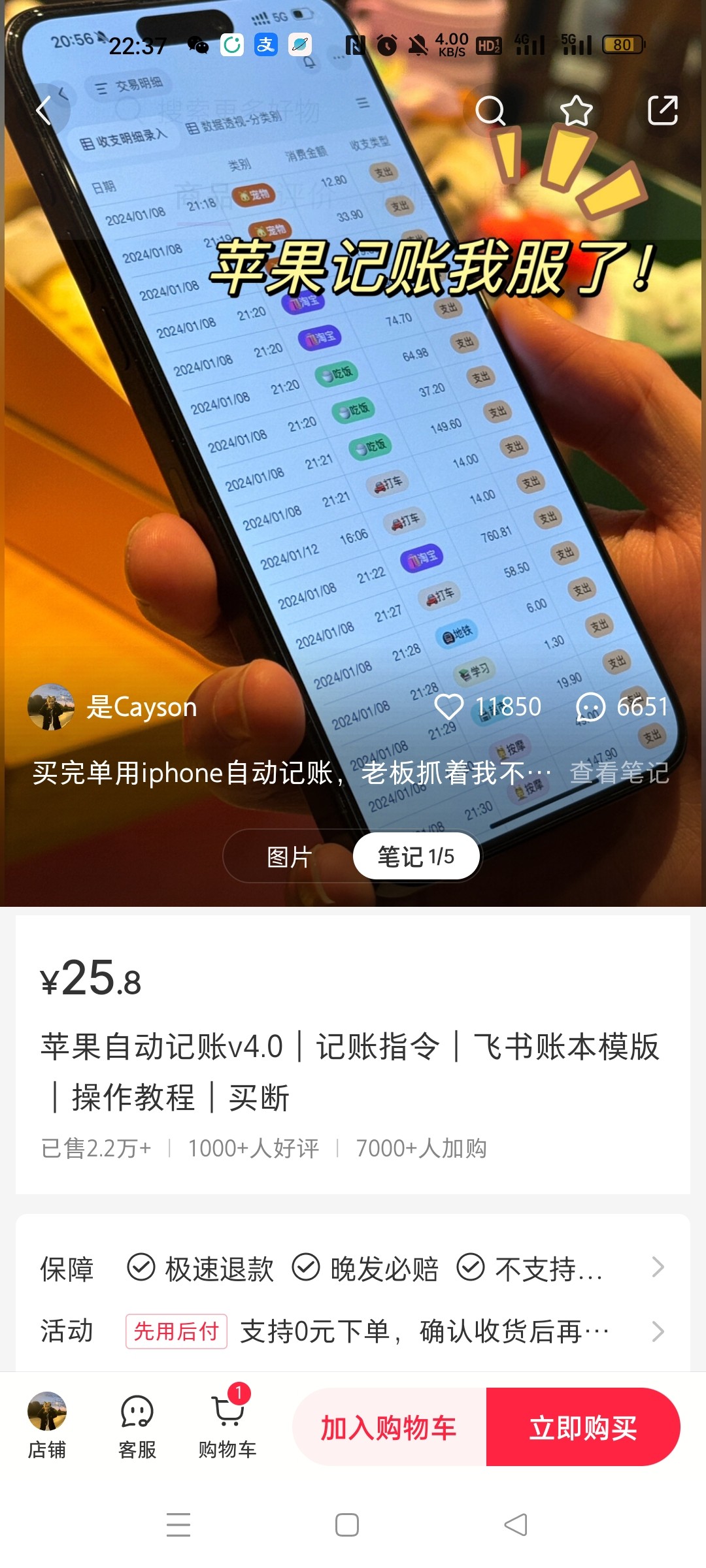Switch to the 图片 tab
Viewport: 706px width, 1568px height.
tap(289, 857)
